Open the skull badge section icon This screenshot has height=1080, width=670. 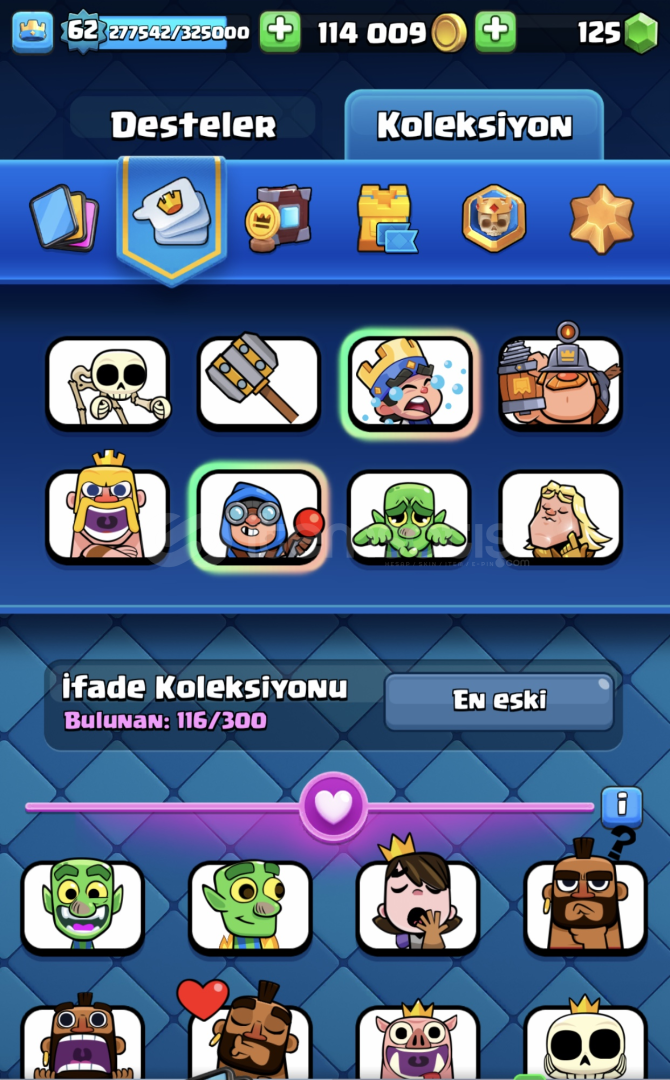tap(493, 217)
